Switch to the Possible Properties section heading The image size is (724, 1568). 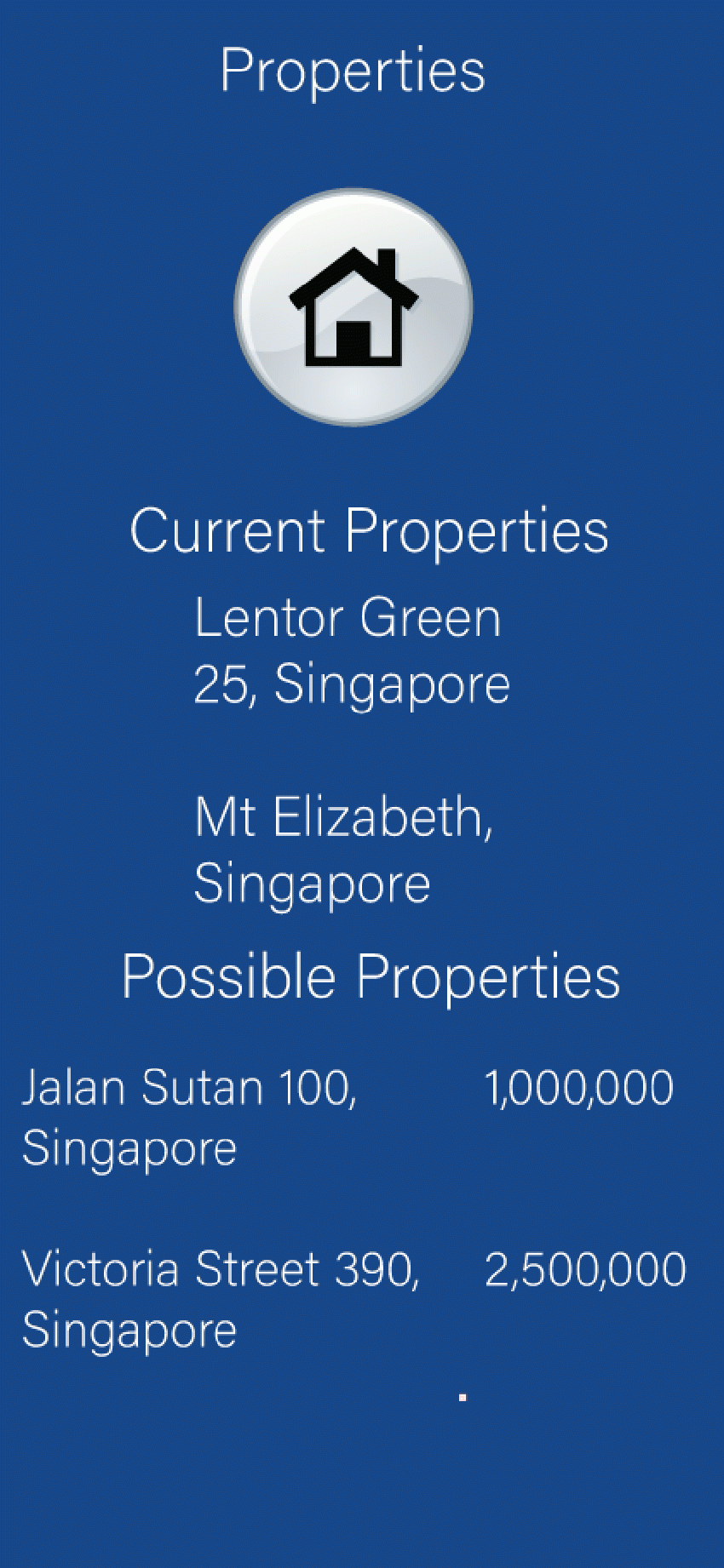point(371,976)
